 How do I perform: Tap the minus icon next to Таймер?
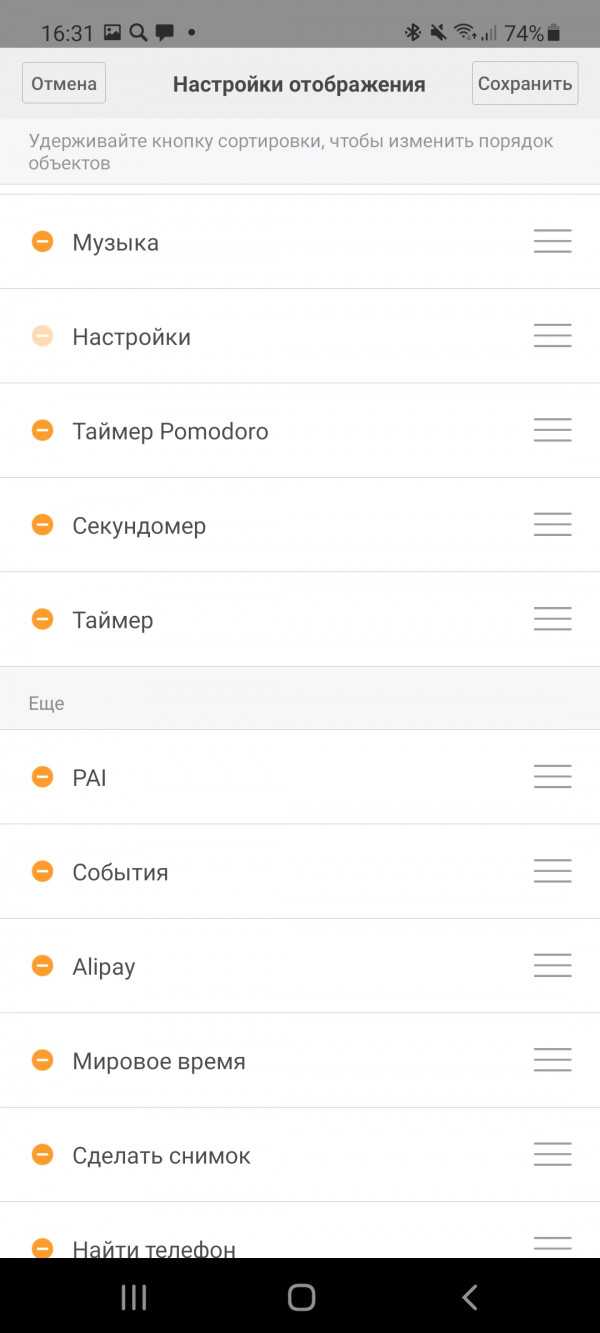(42, 619)
